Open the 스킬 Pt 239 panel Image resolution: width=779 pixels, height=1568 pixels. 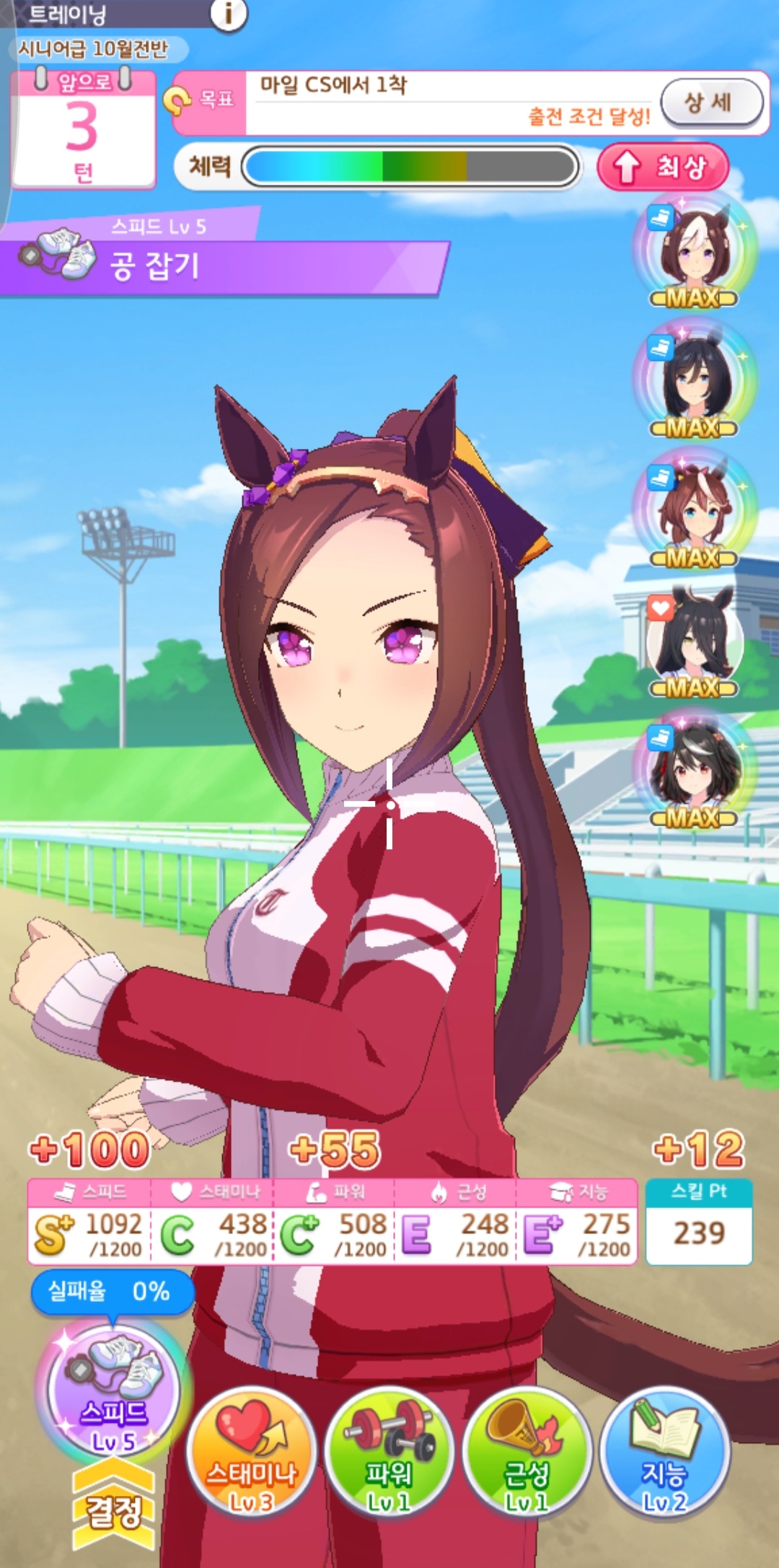698,1222
